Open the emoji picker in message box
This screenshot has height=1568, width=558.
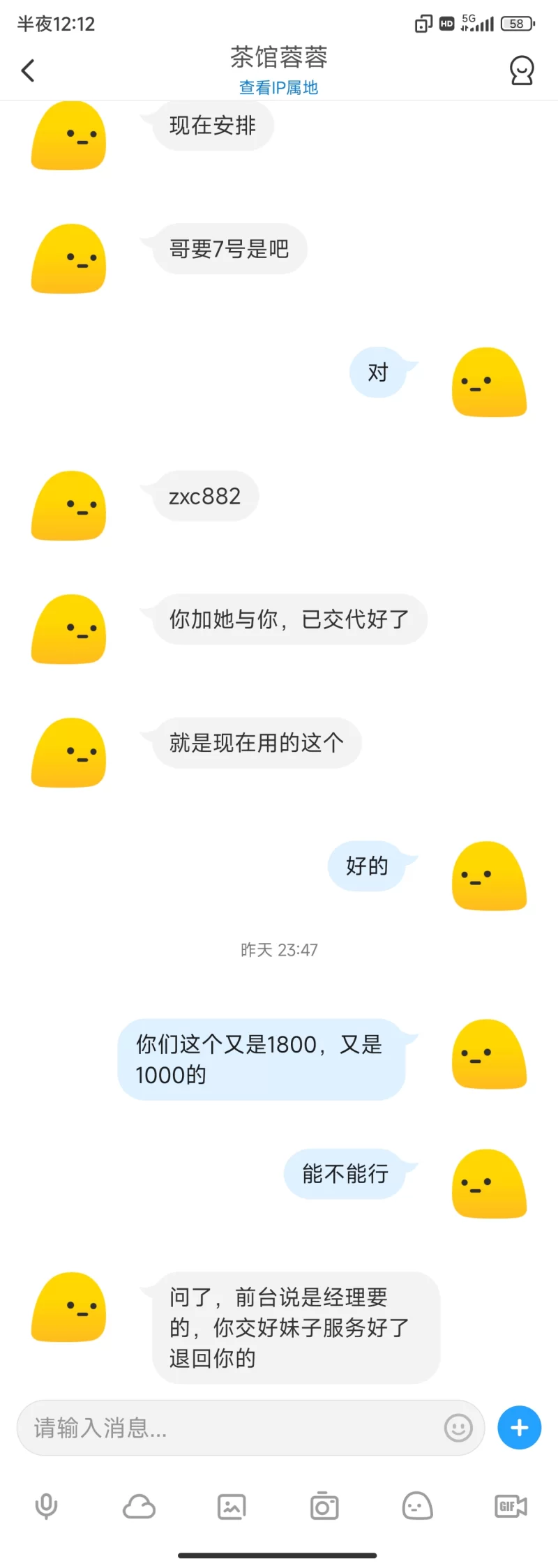(x=458, y=1428)
